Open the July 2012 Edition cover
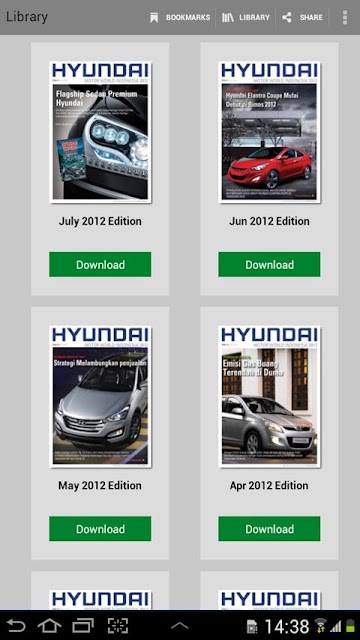 tap(100, 132)
